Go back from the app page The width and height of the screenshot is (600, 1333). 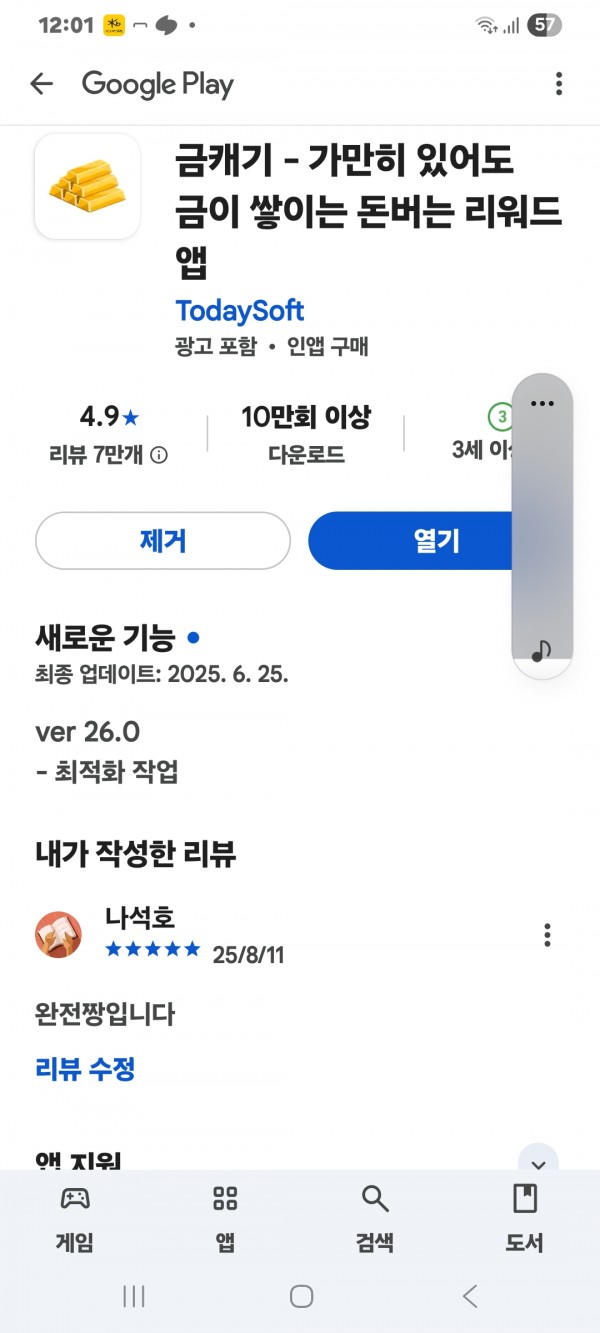(41, 84)
